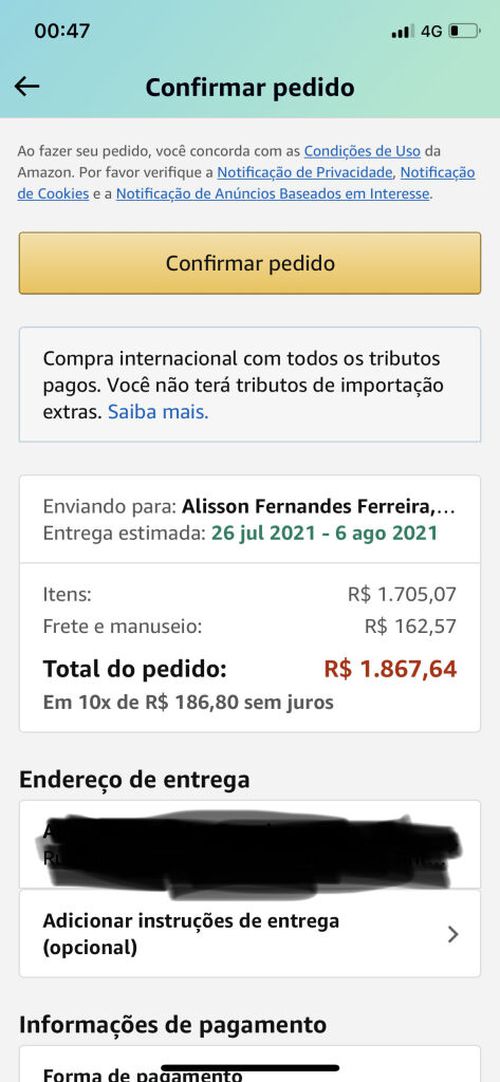This screenshot has width=500, height=1082.
Task: Open Notificação de Anúncios Baseados em Interesse
Action: point(272,194)
